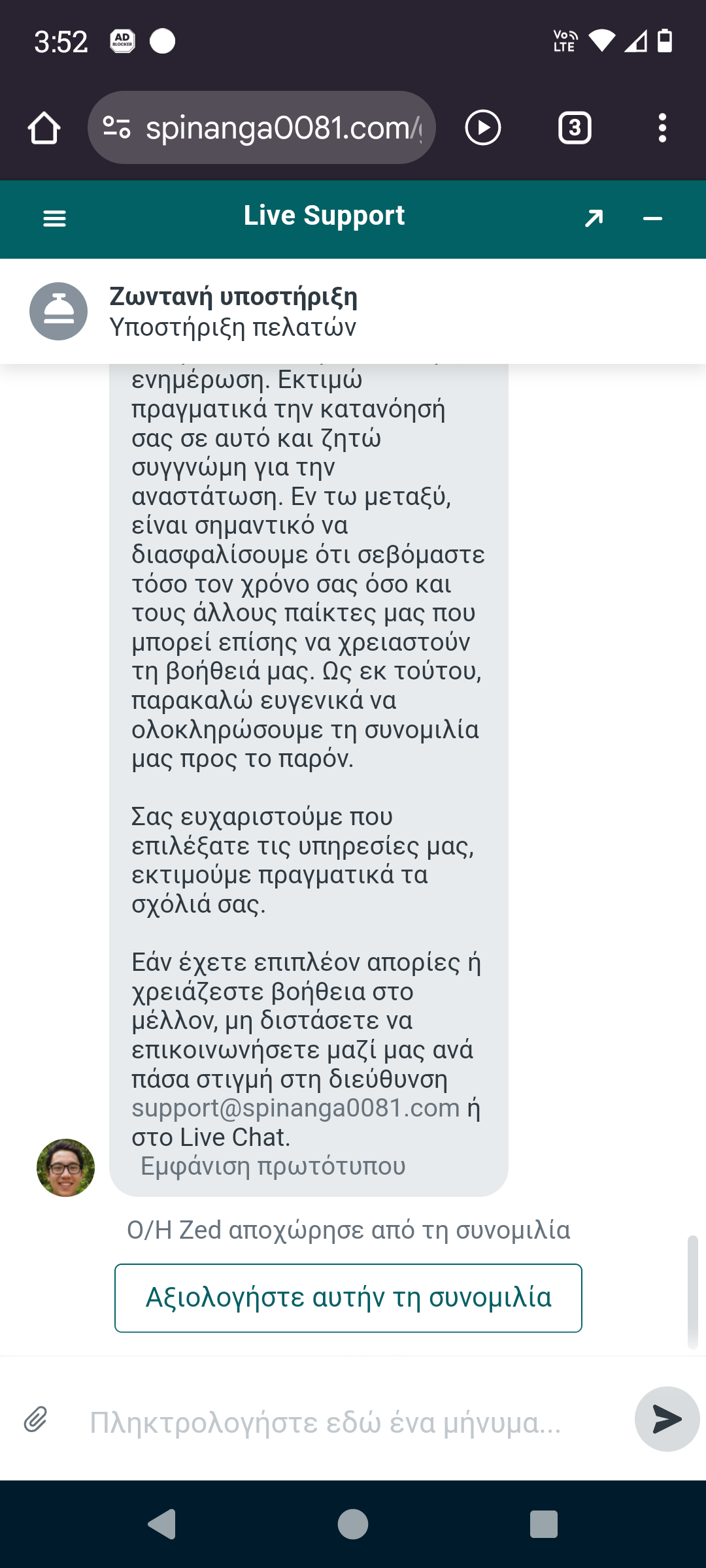Open the browser tab switcher
Screen dimensions: 706x1568
coord(574,128)
